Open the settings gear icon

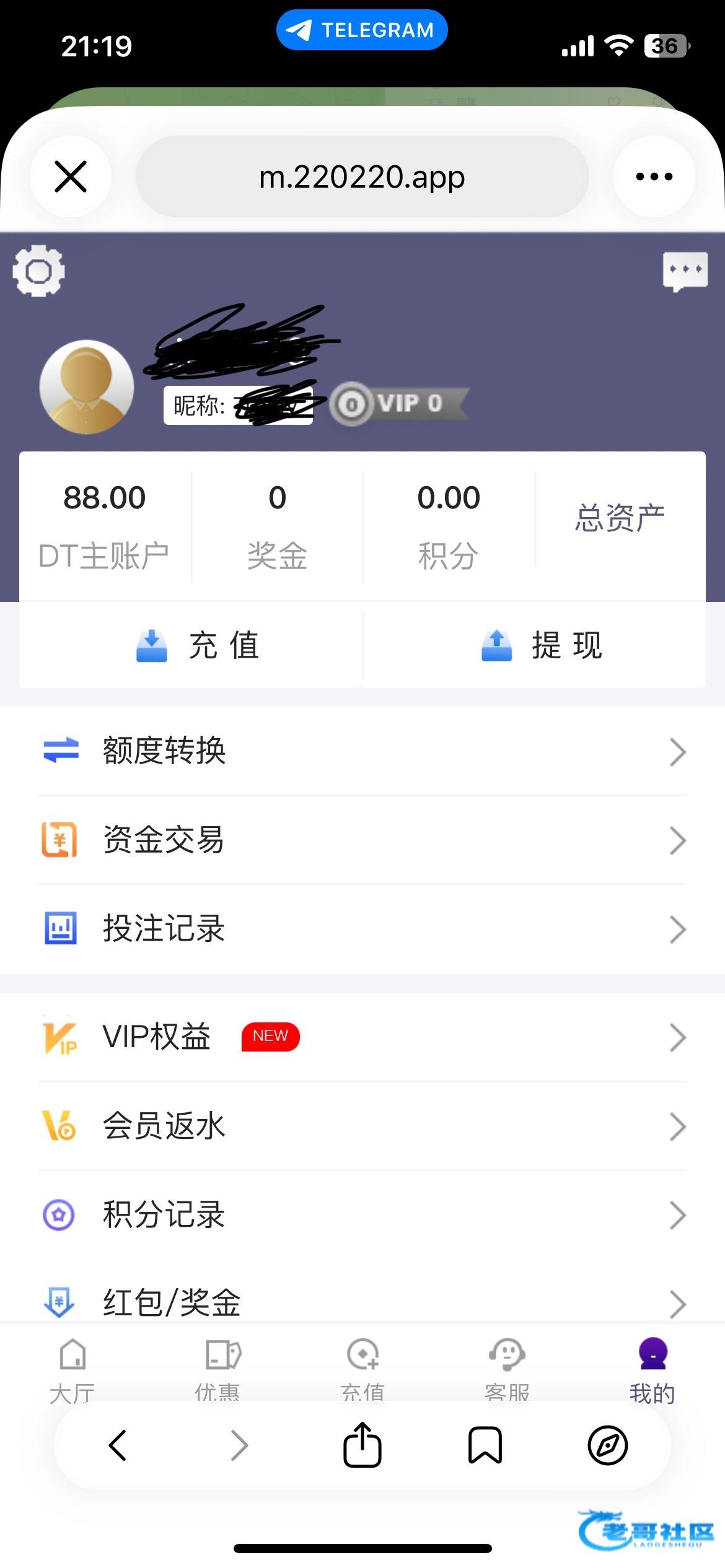point(38,271)
